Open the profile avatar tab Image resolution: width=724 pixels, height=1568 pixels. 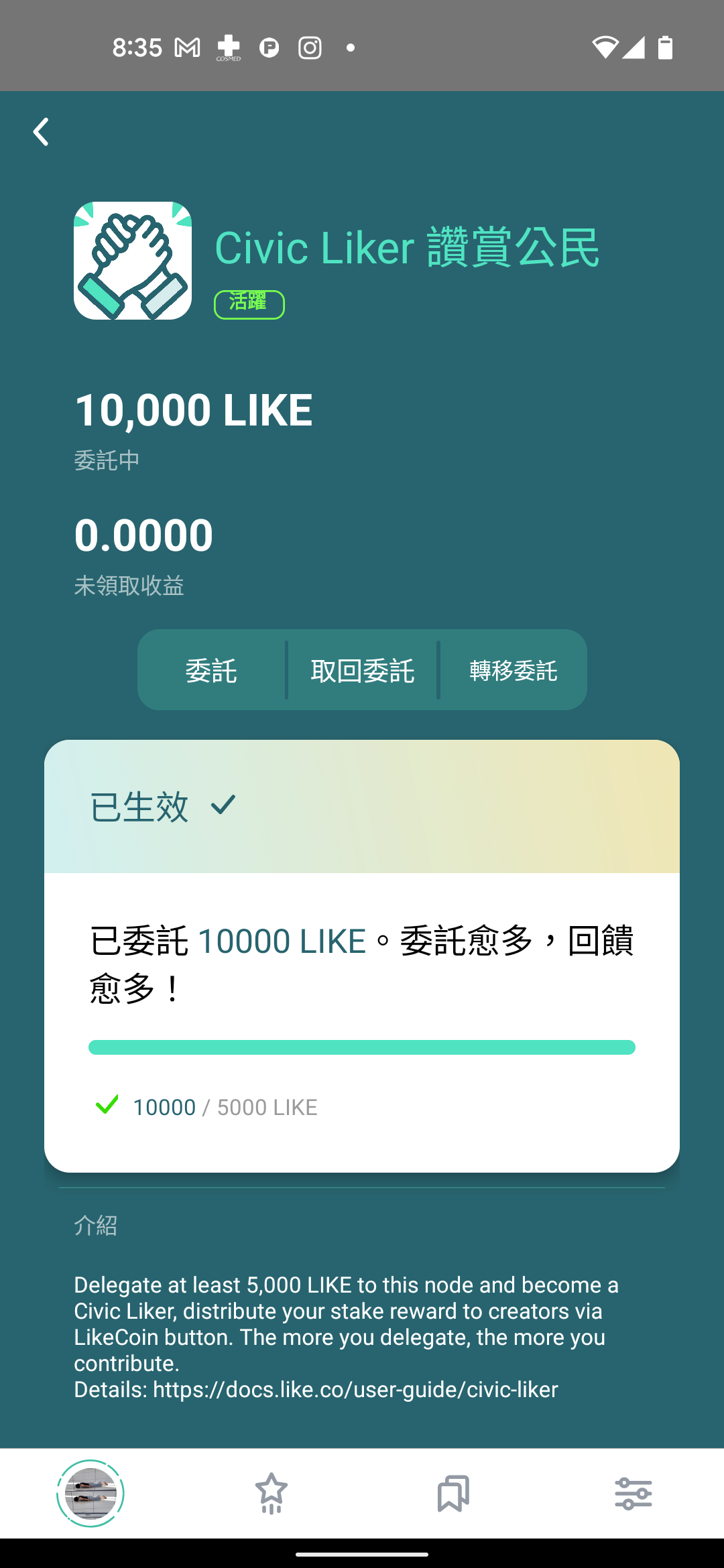pos(90,1493)
